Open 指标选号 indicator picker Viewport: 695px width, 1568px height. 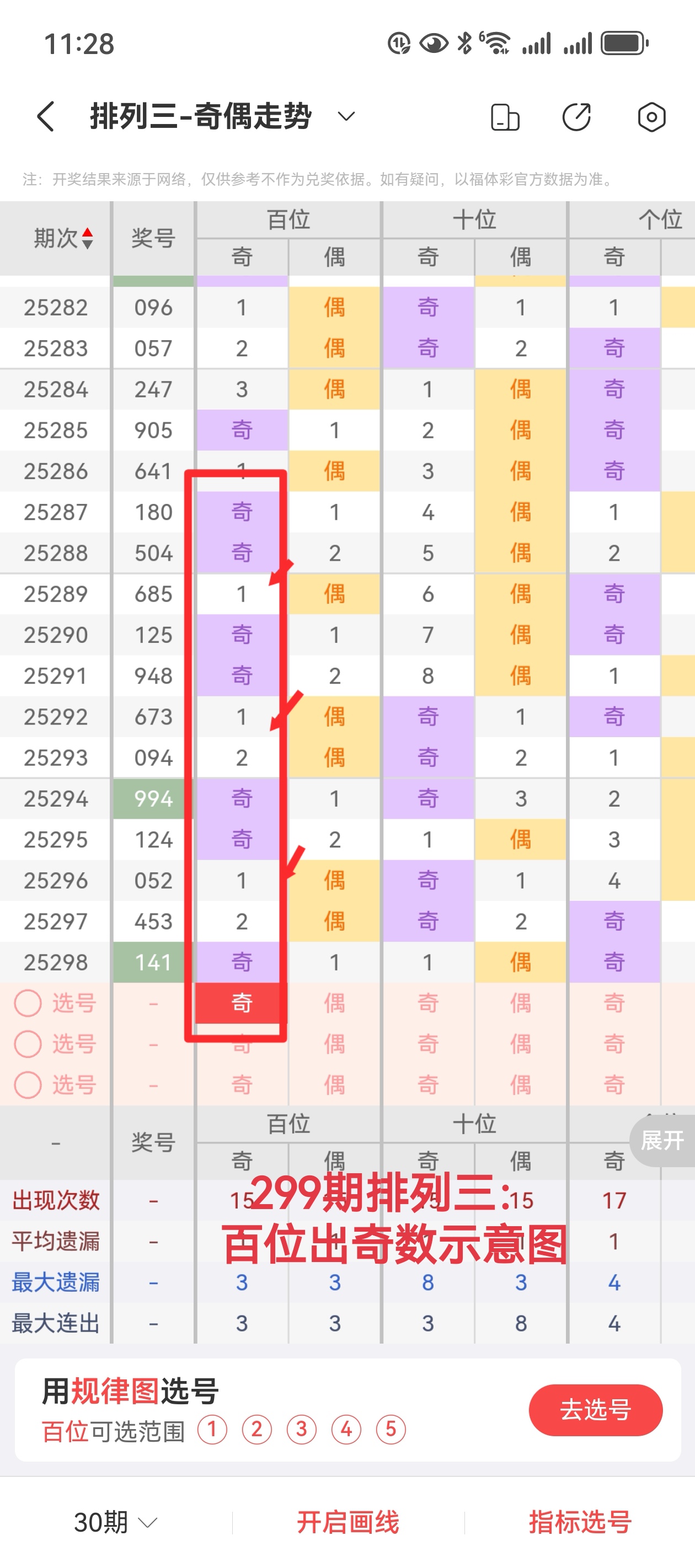click(x=580, y=1522)
